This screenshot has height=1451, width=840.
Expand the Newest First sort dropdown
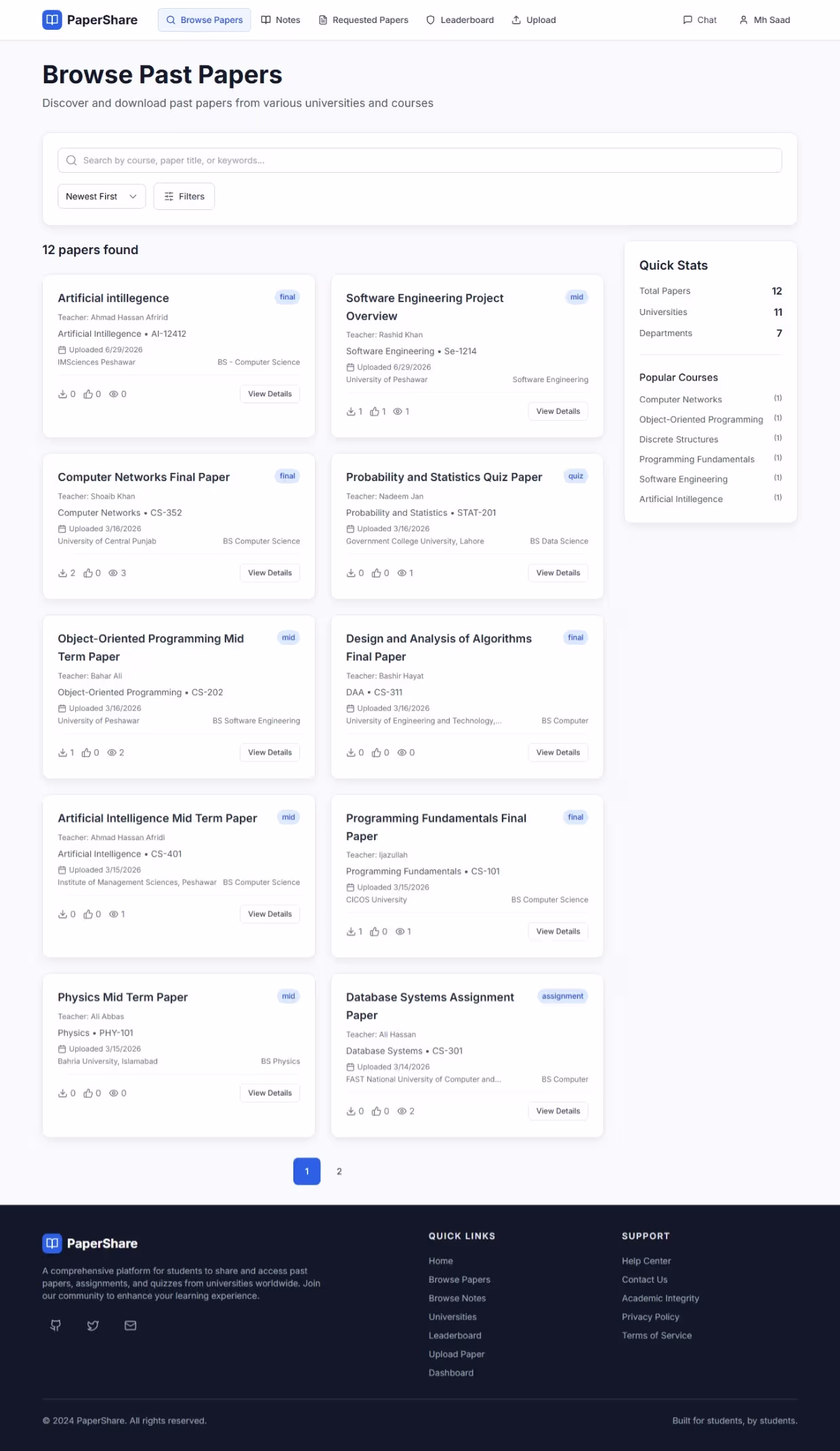[x=102, y=196]
